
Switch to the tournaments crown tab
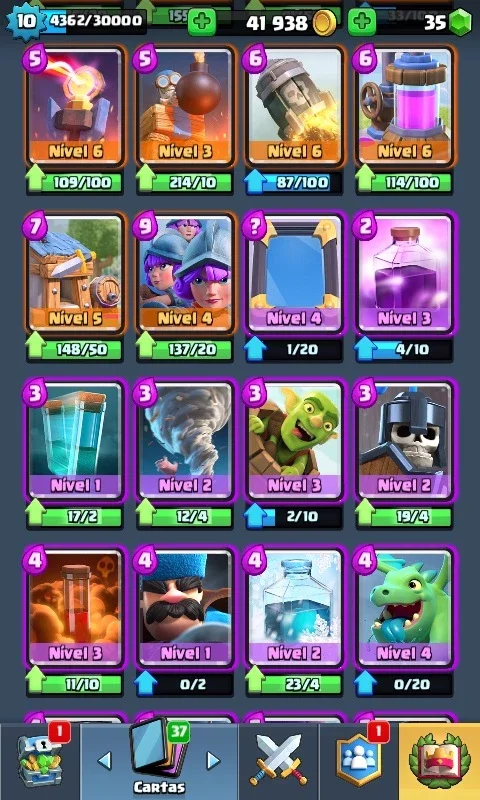(439, 760)
